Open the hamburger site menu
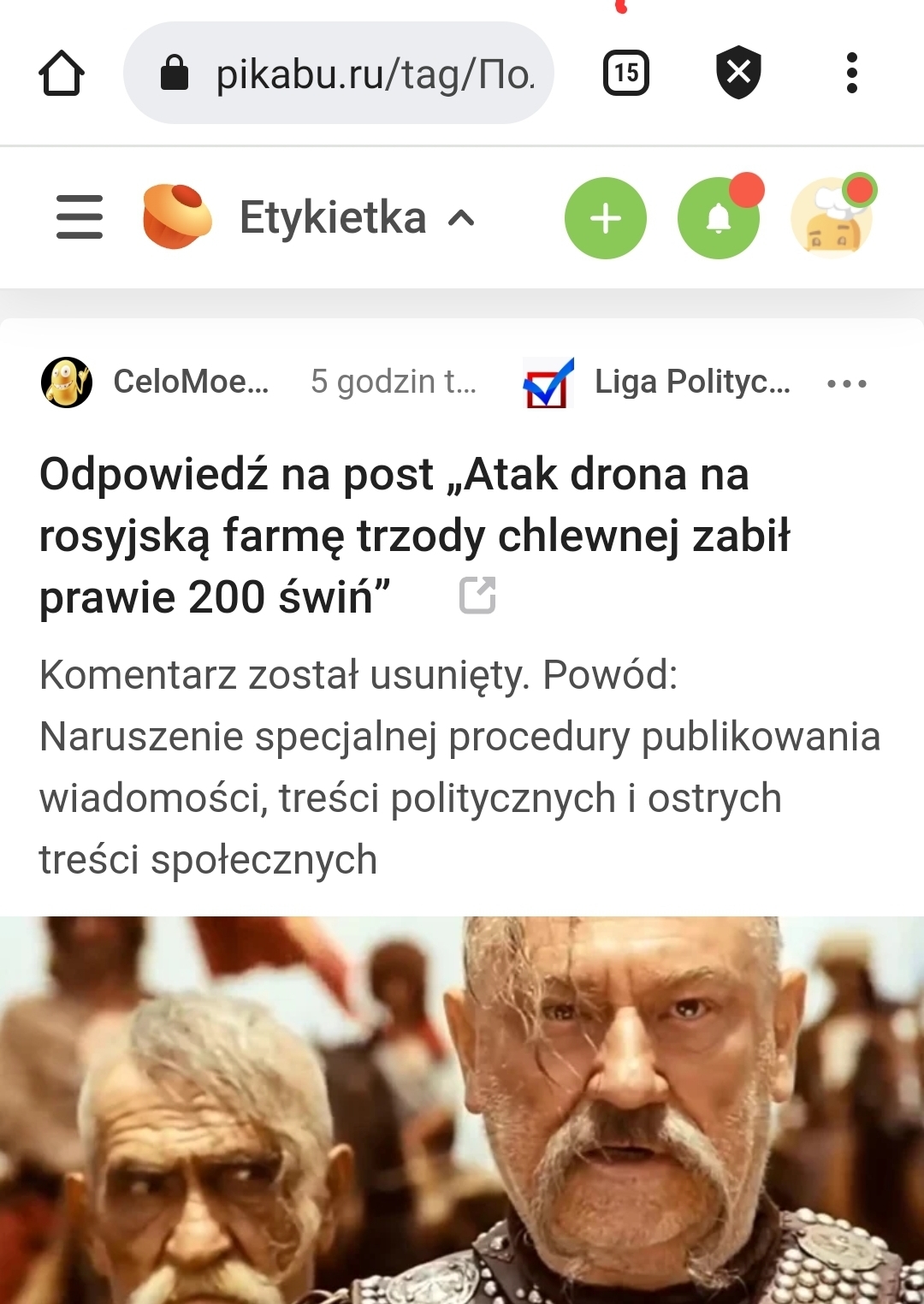 (x=80, y=217)
